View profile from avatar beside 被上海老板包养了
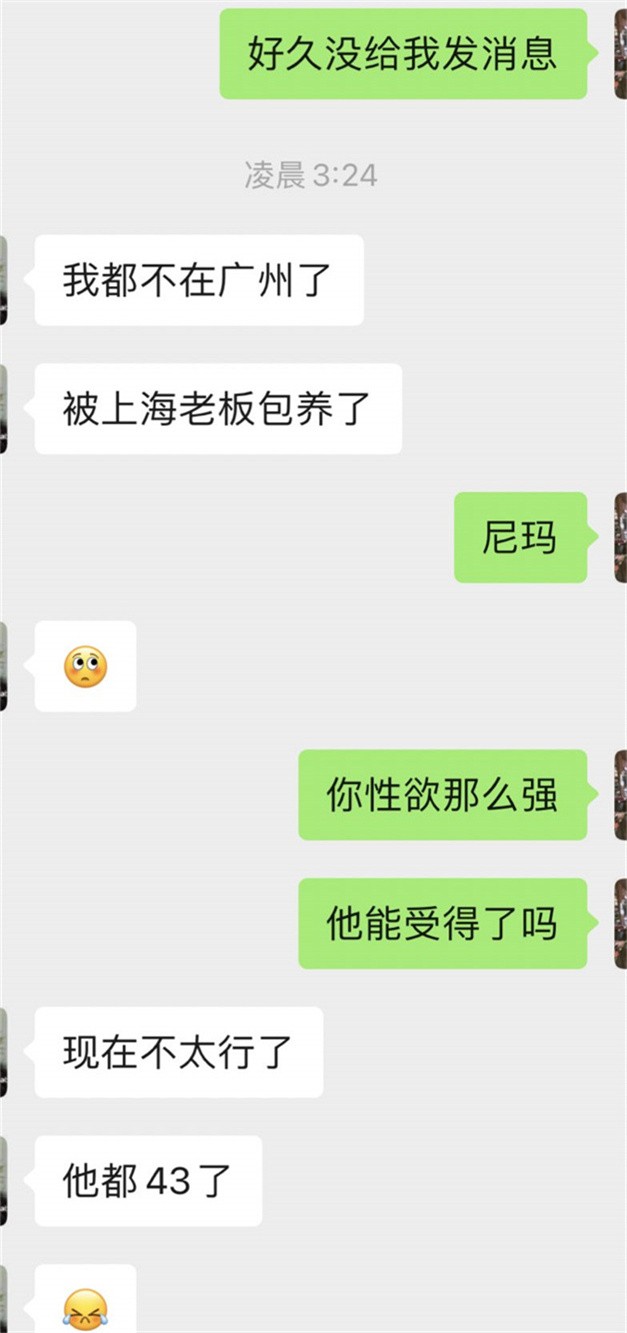 tap(4, 409)
